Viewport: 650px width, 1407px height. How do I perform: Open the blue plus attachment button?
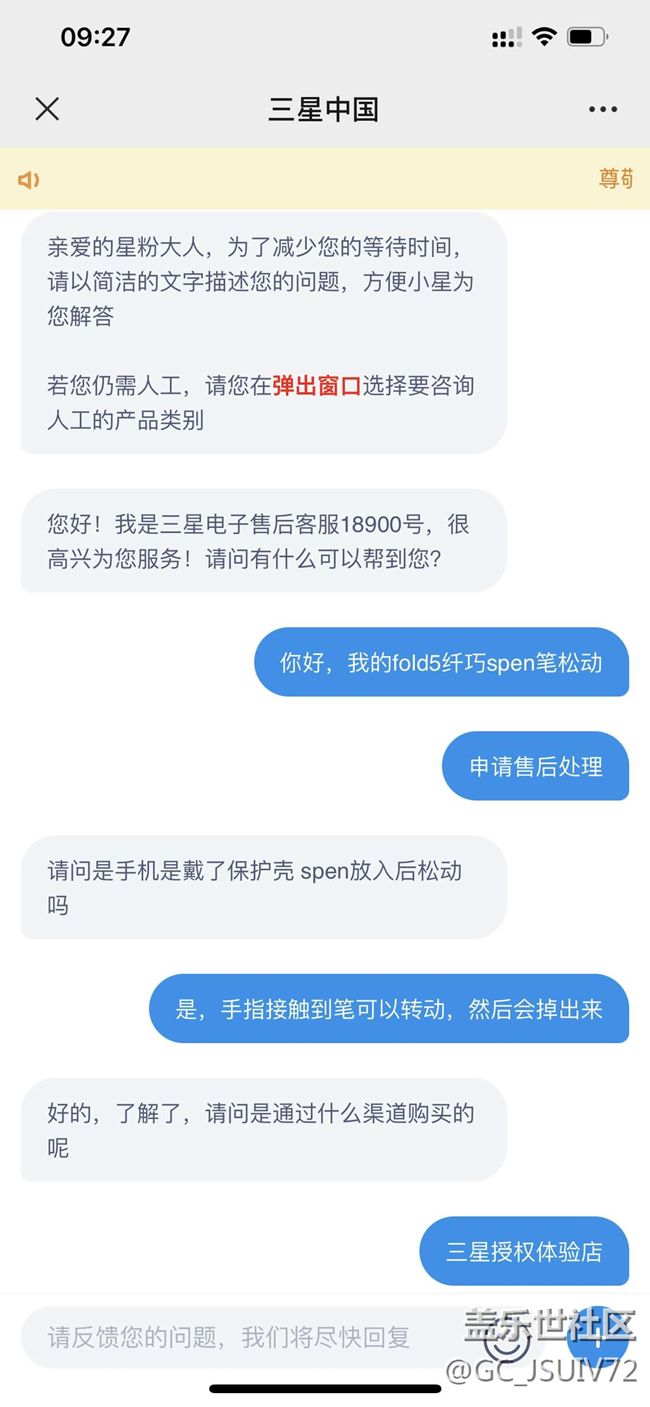597,1336
